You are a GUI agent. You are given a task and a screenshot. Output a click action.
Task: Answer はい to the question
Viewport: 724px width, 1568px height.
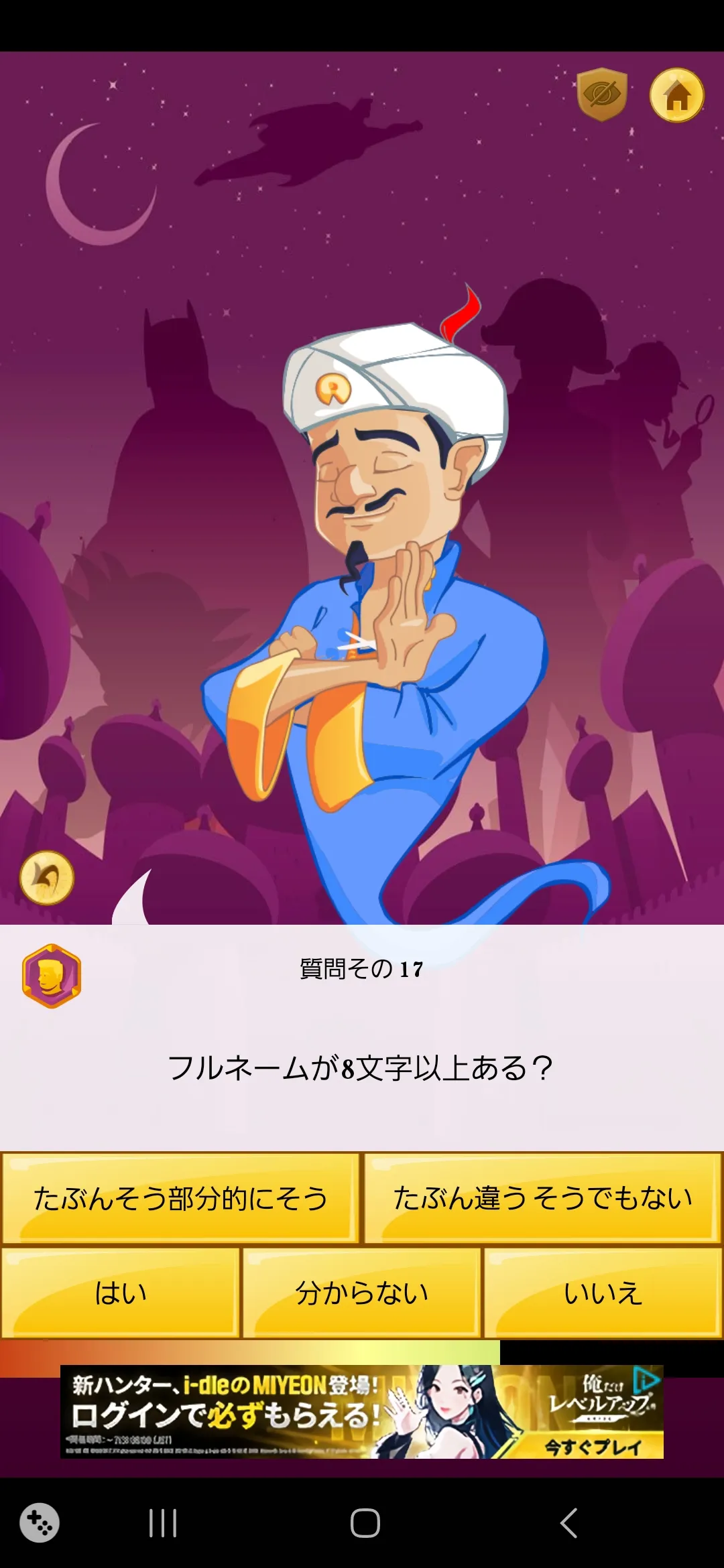coord(121,1293)
